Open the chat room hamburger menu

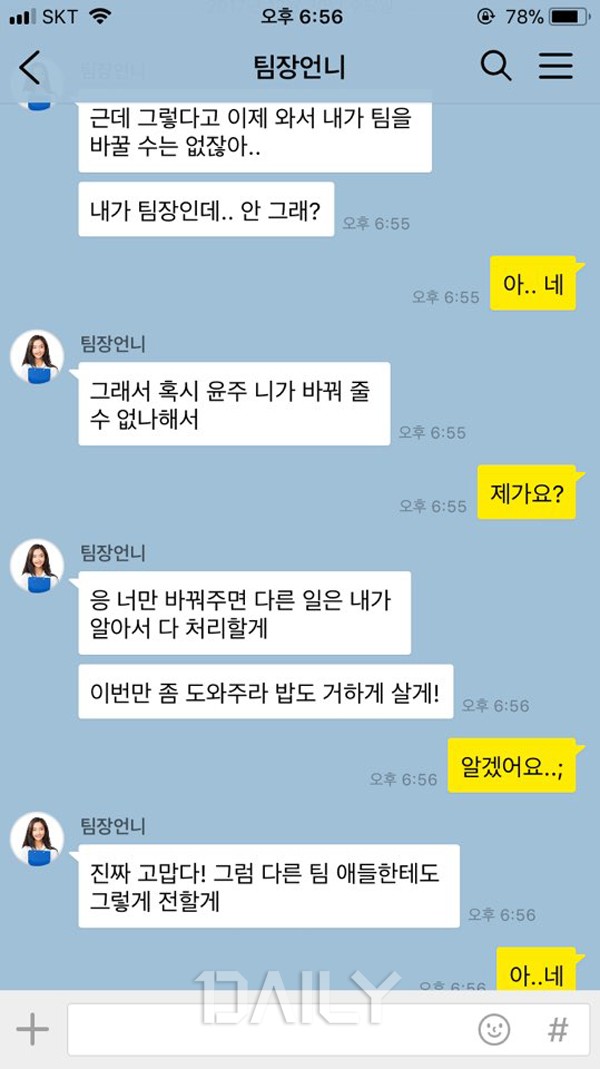(556, 67)
